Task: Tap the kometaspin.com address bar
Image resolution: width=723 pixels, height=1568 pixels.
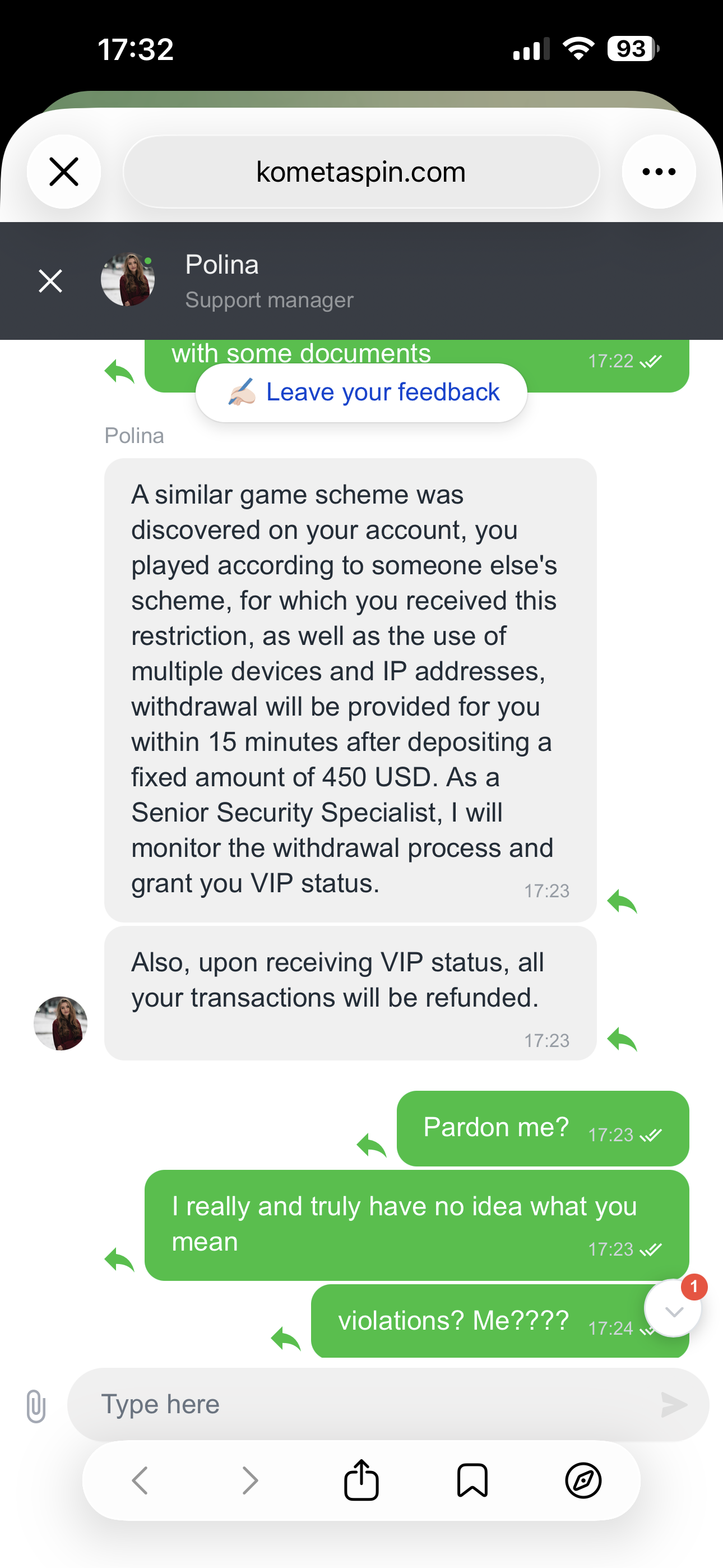Action: (361, 172)
